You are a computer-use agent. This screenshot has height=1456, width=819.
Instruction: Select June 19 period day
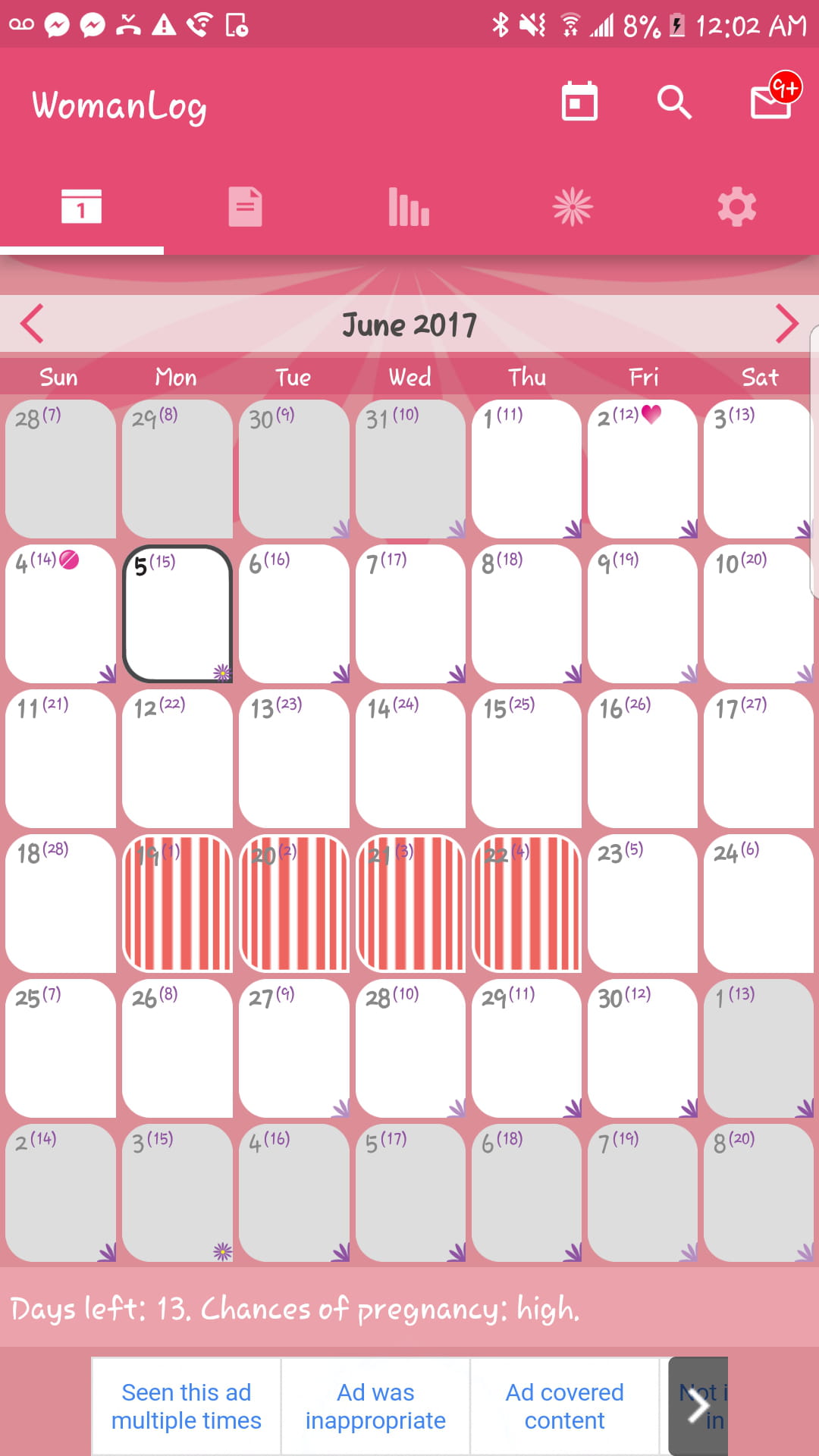[177, 903]
